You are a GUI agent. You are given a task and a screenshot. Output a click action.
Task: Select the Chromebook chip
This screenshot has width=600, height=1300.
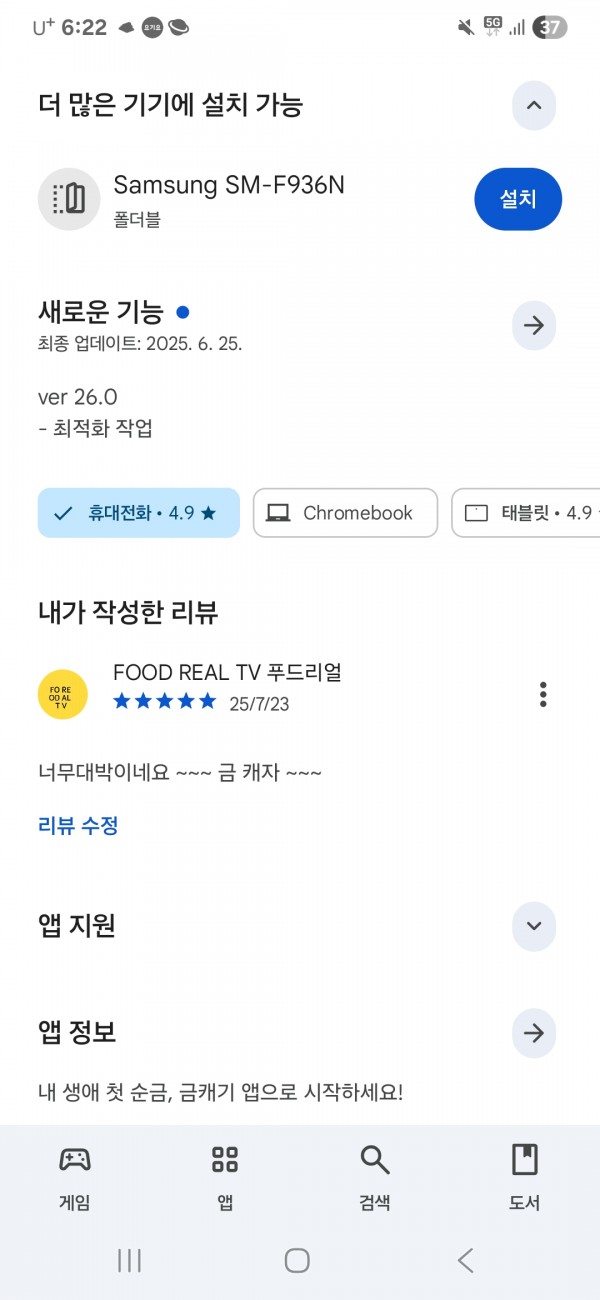click(345, 513)
